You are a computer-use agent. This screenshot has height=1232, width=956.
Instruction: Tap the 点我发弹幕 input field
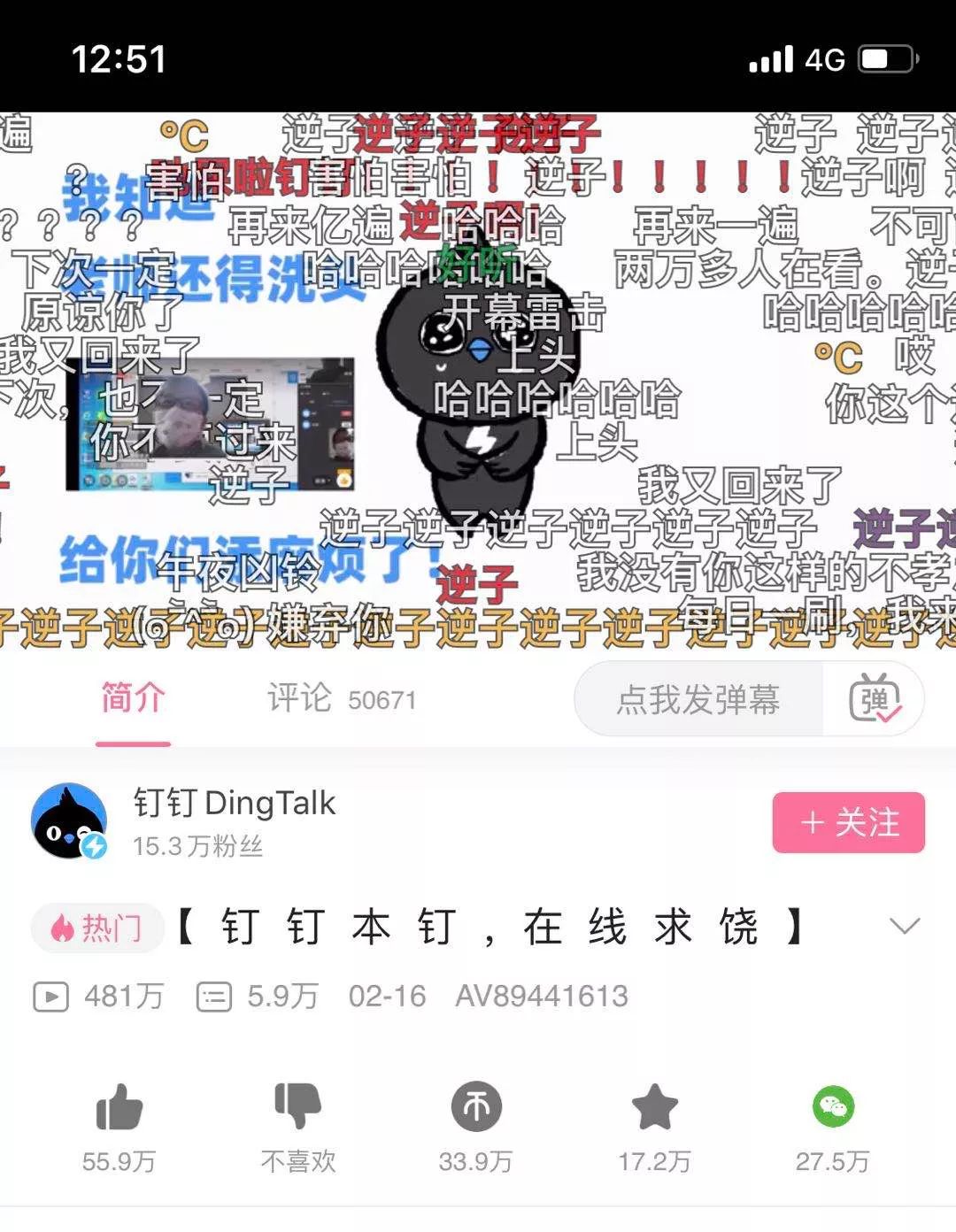tap(698, 700)
